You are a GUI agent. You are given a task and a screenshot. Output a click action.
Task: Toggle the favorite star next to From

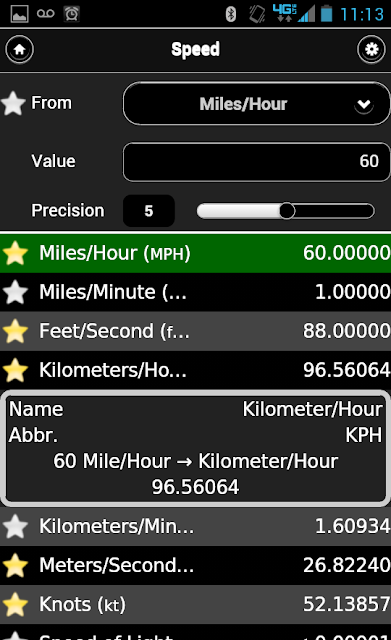[13, 103]
